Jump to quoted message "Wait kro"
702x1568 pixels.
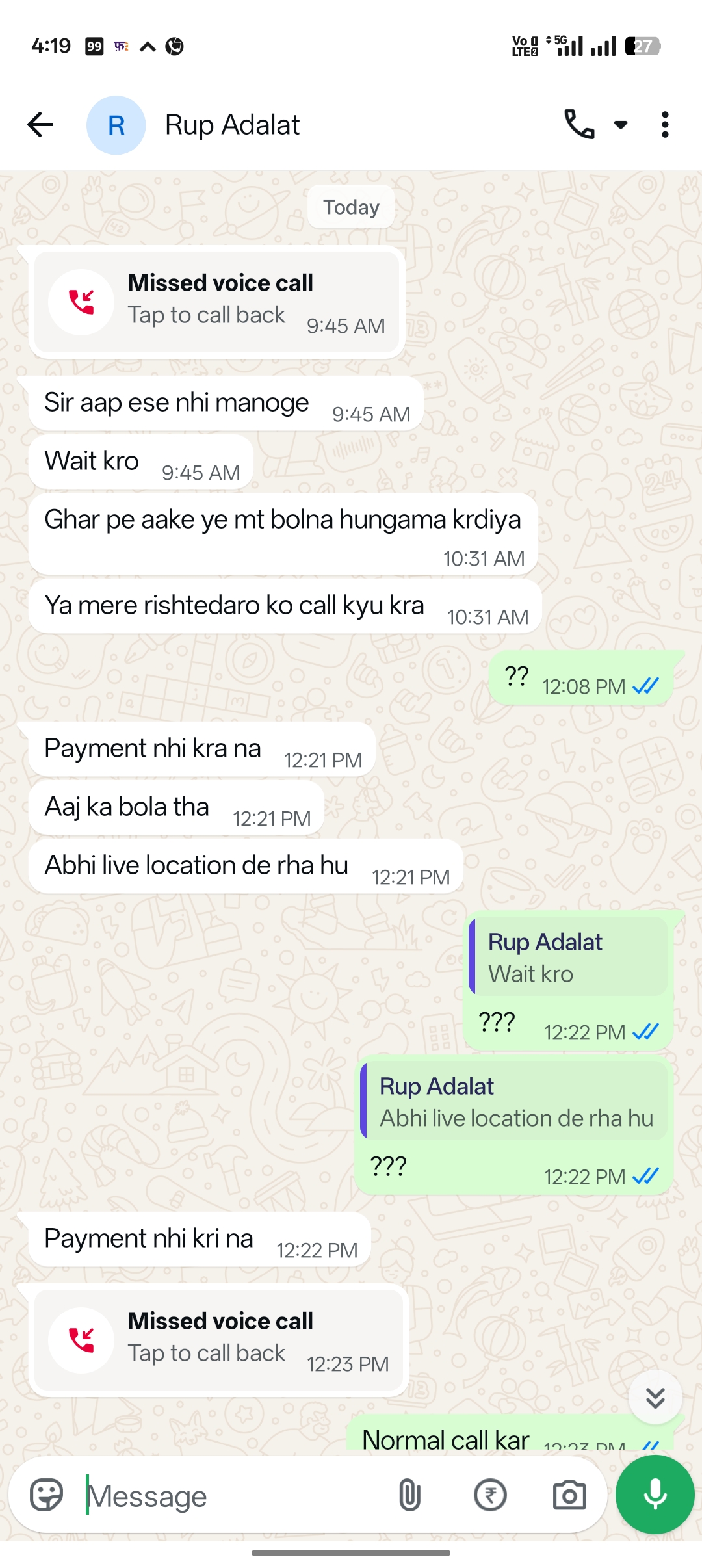point(569,957)
